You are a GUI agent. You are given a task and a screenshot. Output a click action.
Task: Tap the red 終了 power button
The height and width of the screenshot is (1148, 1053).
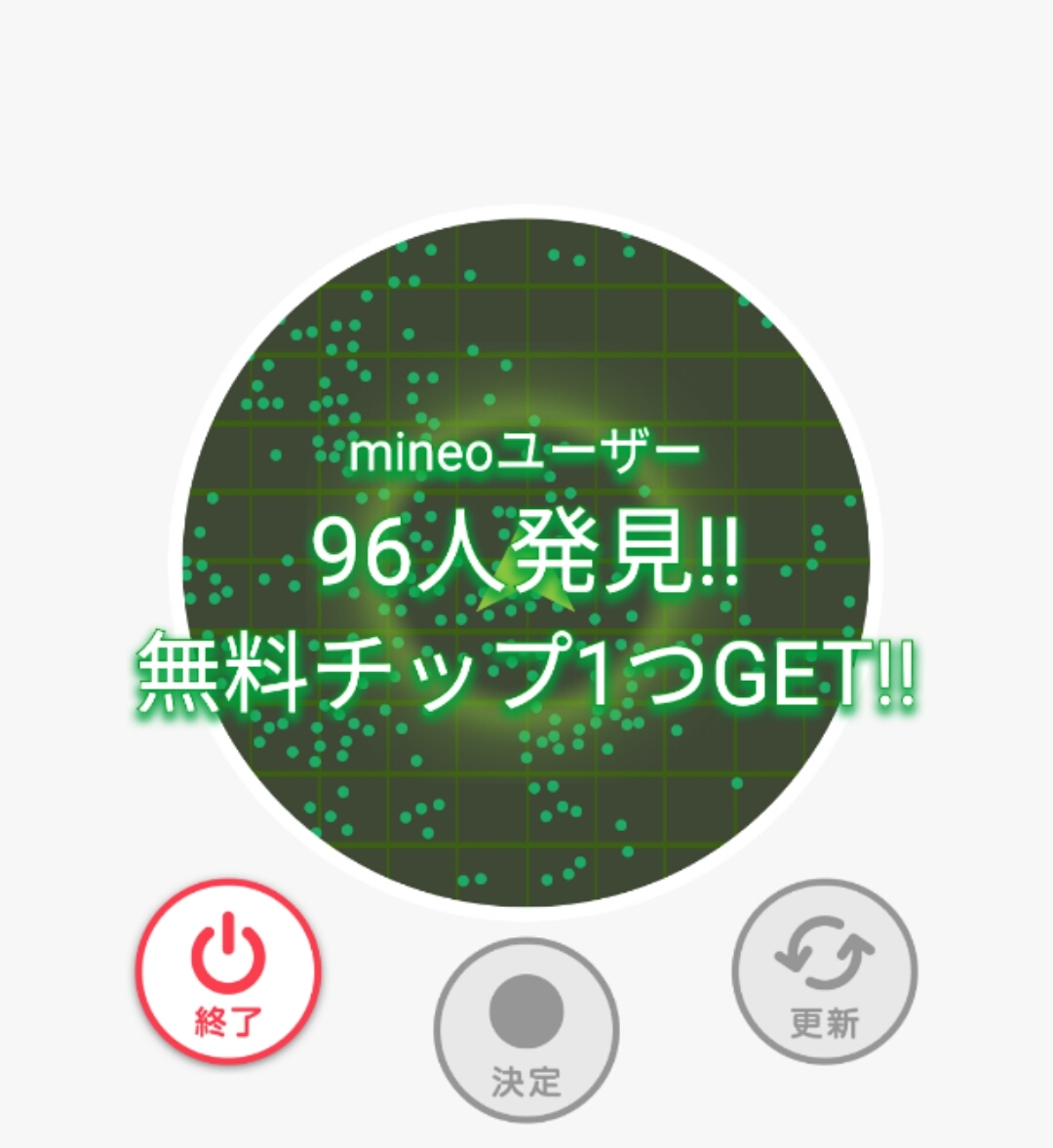point(228,971)
